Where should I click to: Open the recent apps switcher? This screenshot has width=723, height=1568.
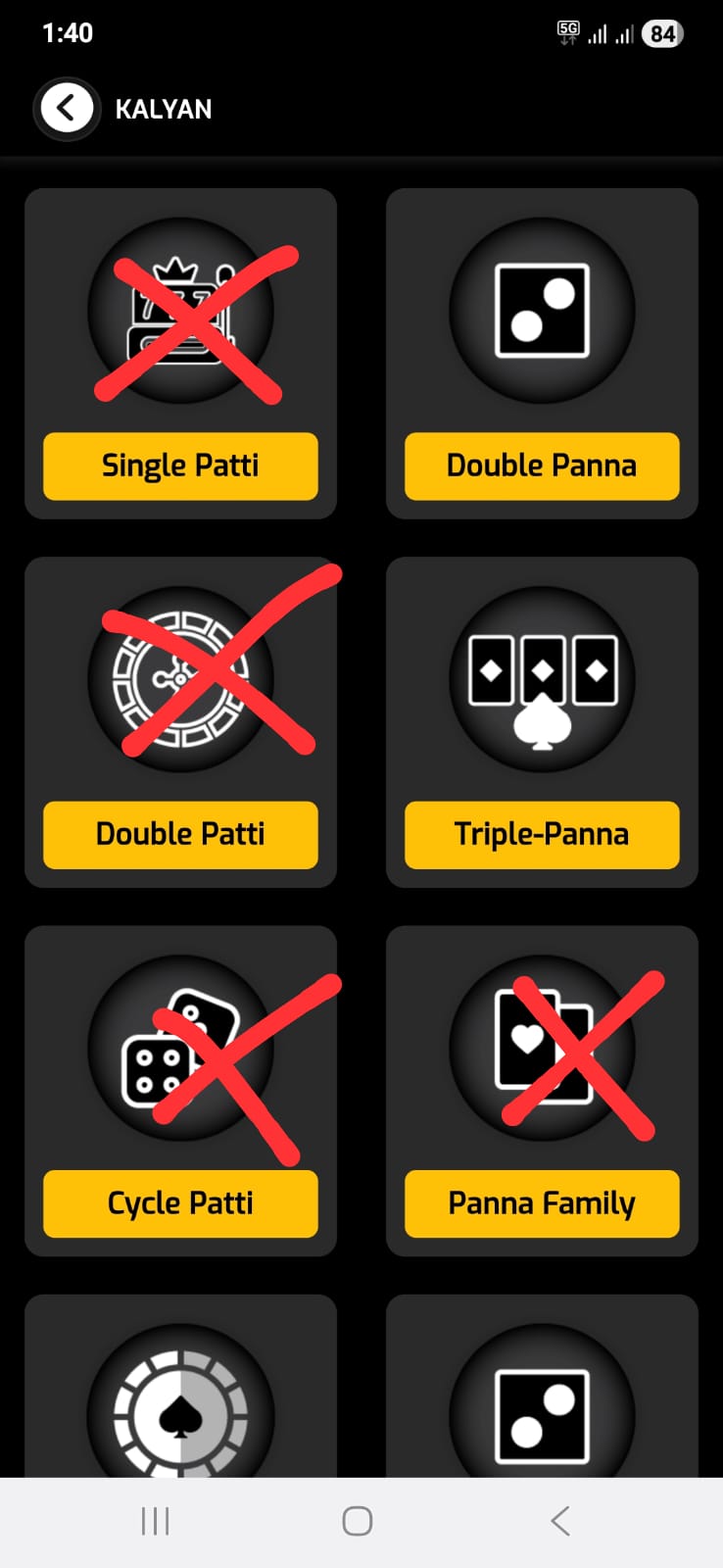point(155,1521)
